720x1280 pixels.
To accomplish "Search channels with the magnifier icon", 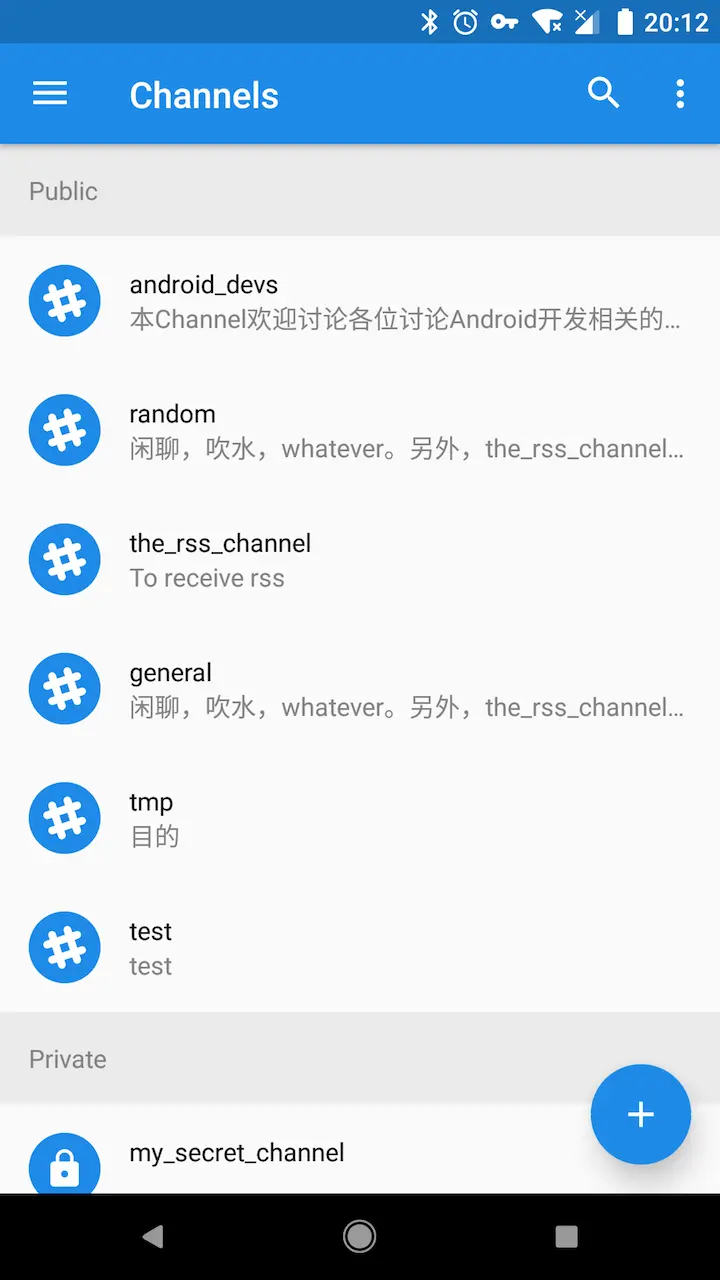I will (x=603, y=94).
